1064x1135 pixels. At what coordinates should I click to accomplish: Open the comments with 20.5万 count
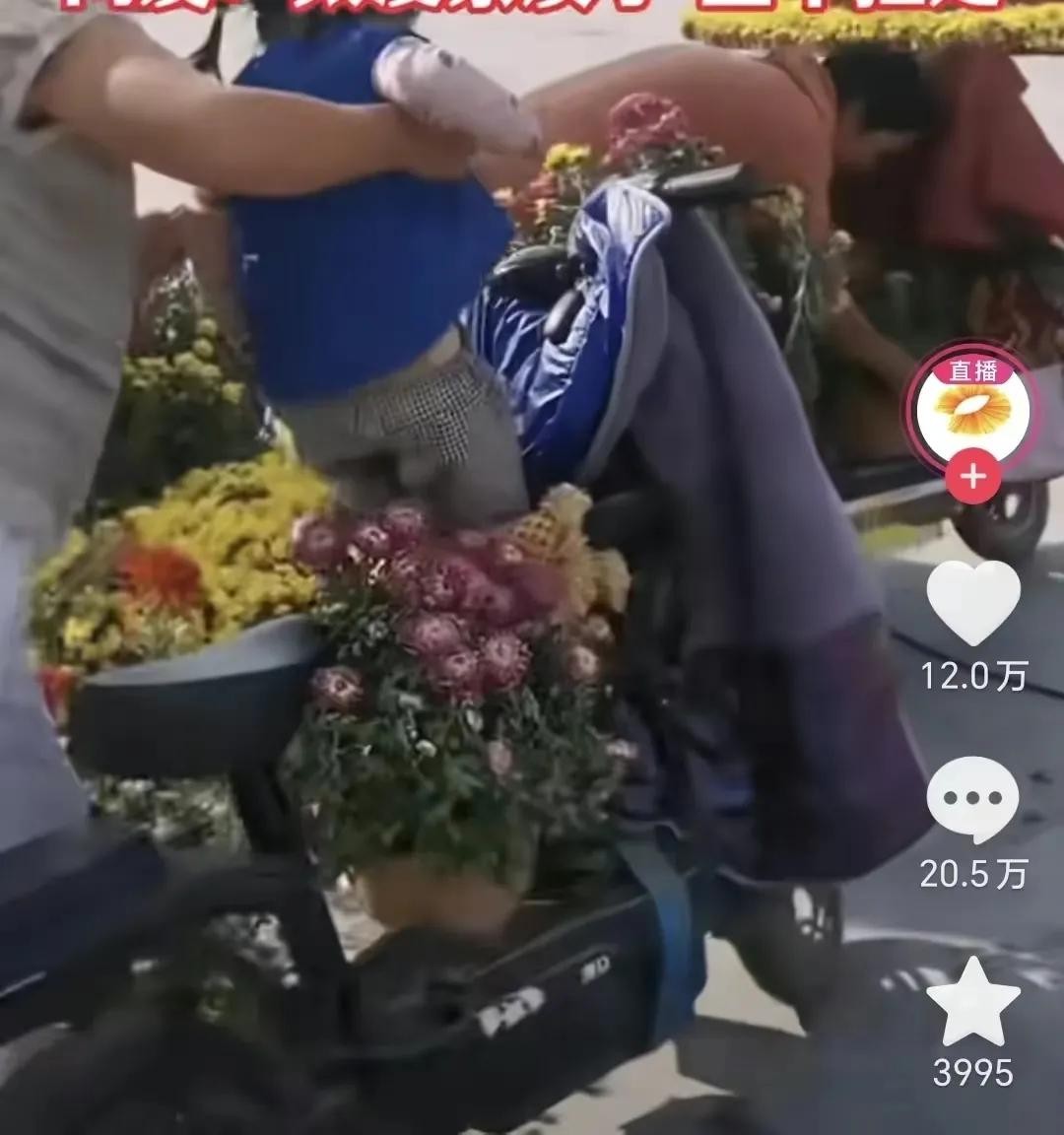(x=972, y=800)
